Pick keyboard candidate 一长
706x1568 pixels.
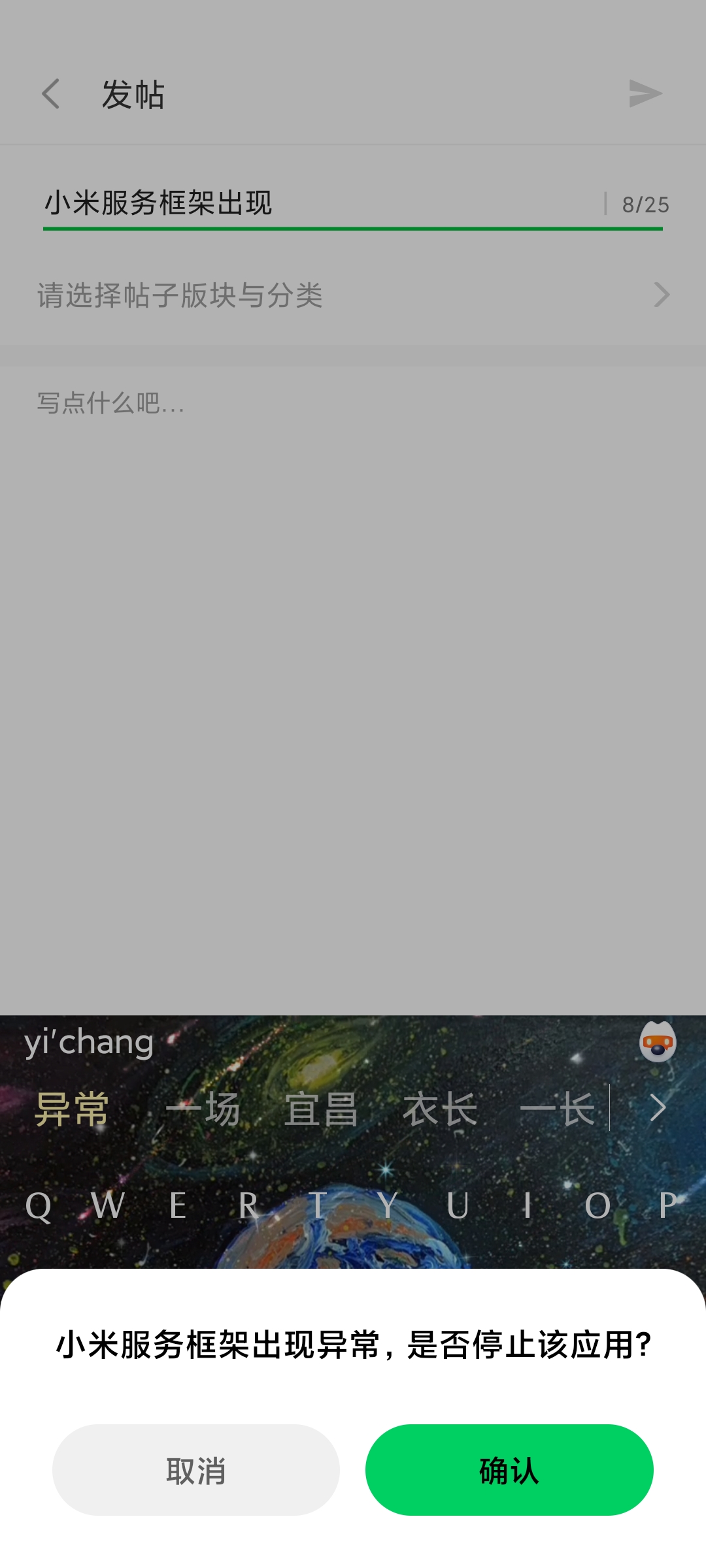pyautogui.click(x=557, y=1109)
